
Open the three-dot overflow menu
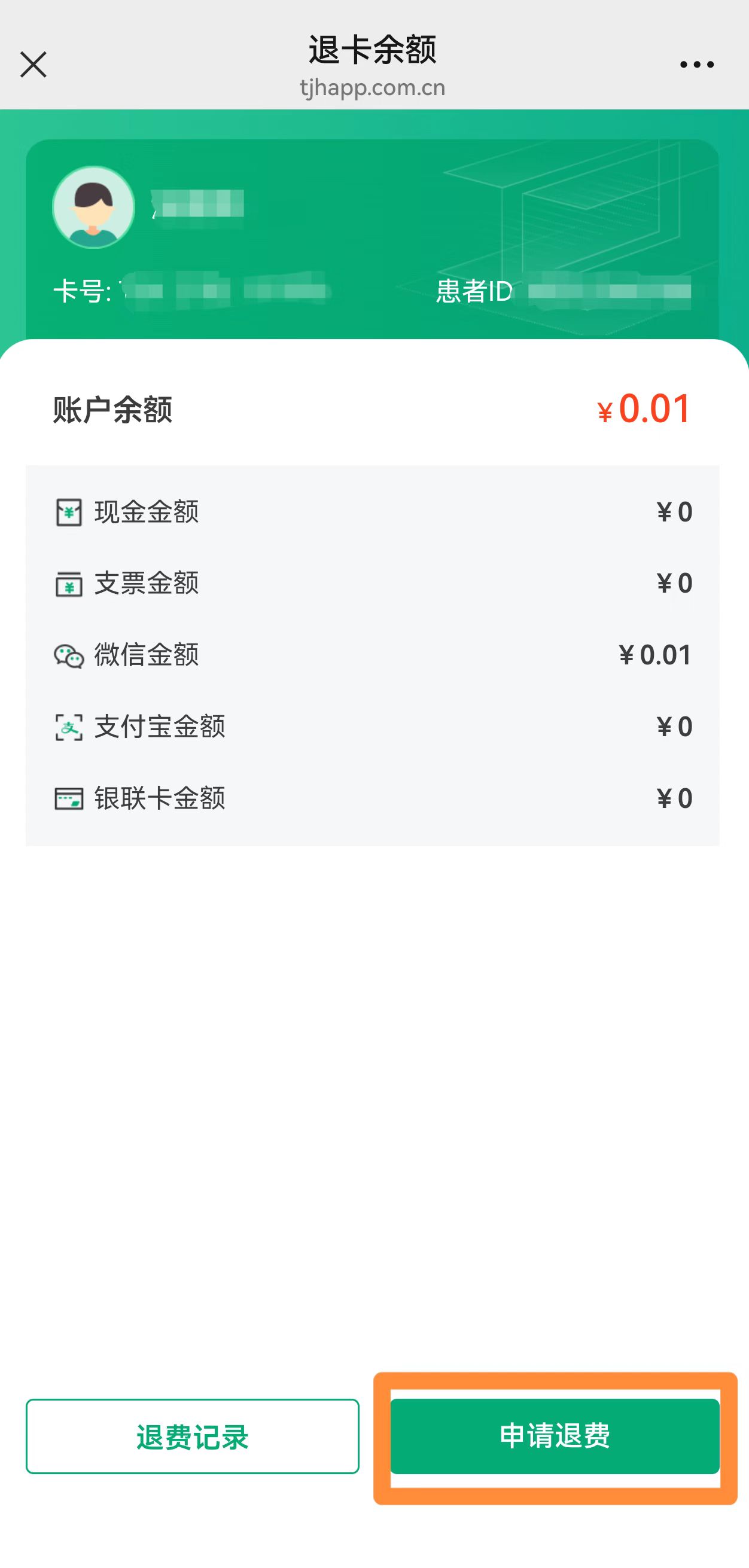pos(696,65)
